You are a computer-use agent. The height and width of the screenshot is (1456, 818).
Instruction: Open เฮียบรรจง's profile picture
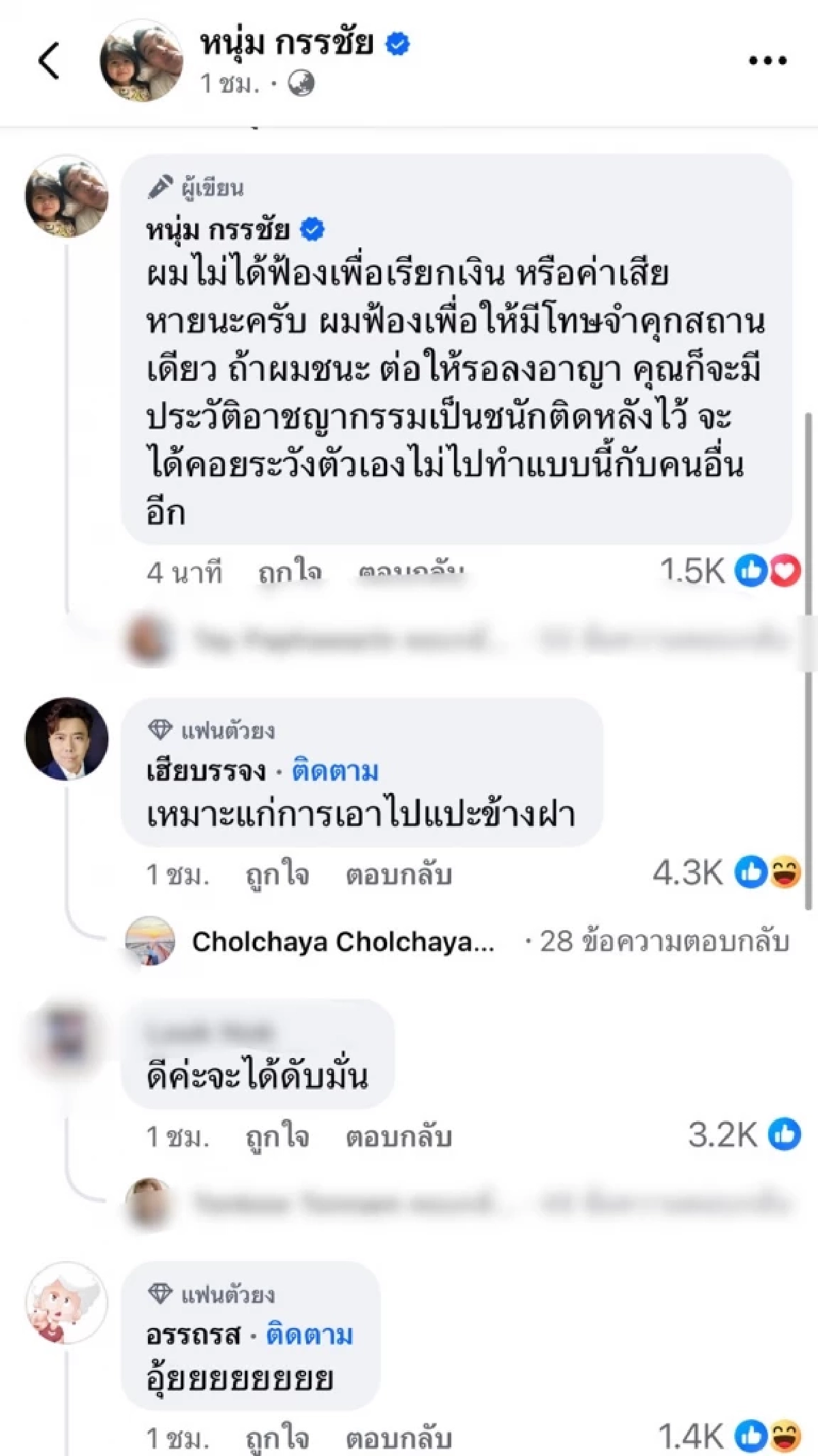tap(67, 738)
